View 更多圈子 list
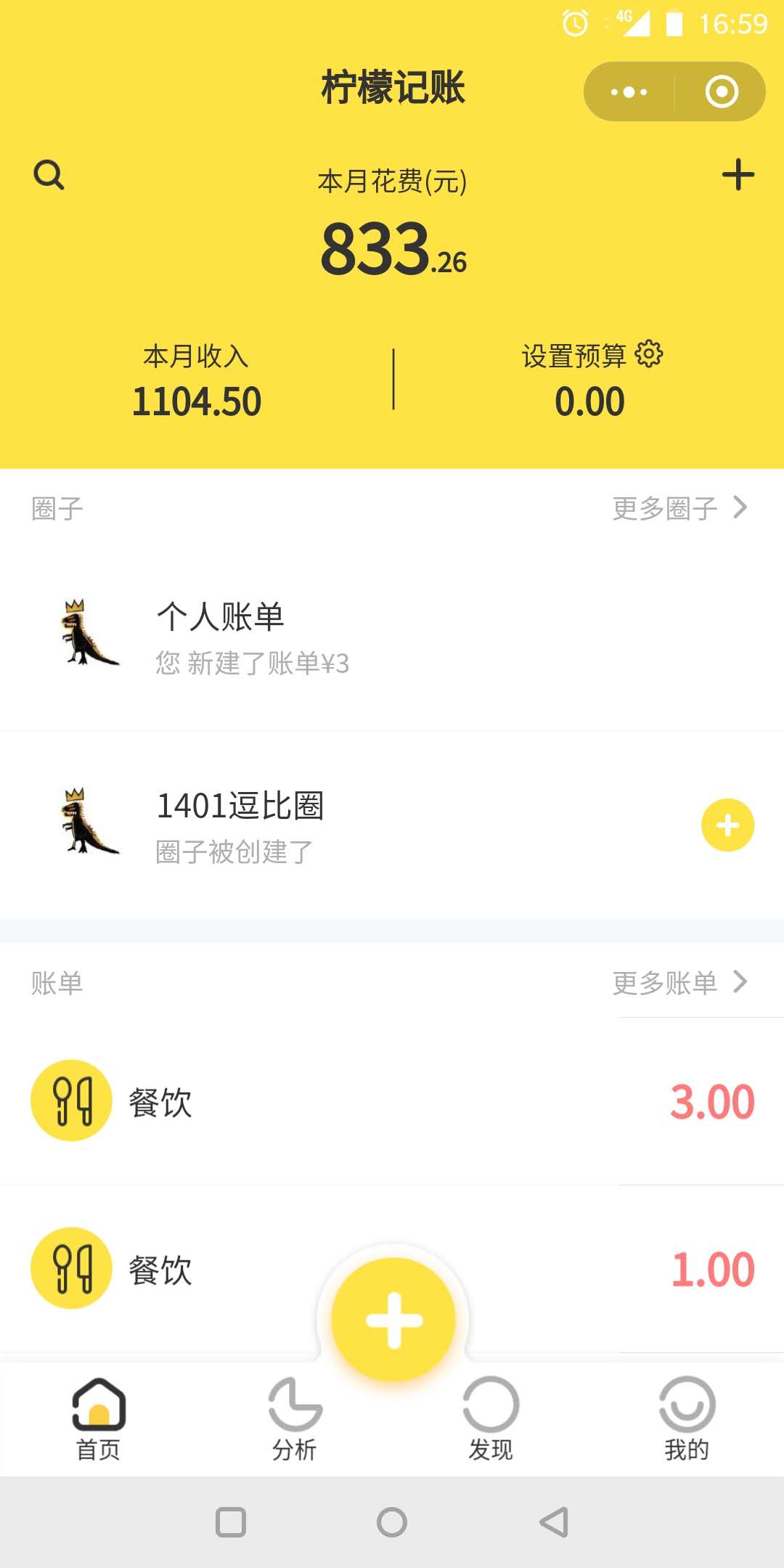This screenshot has width=784, height=1568. (679, 508)
